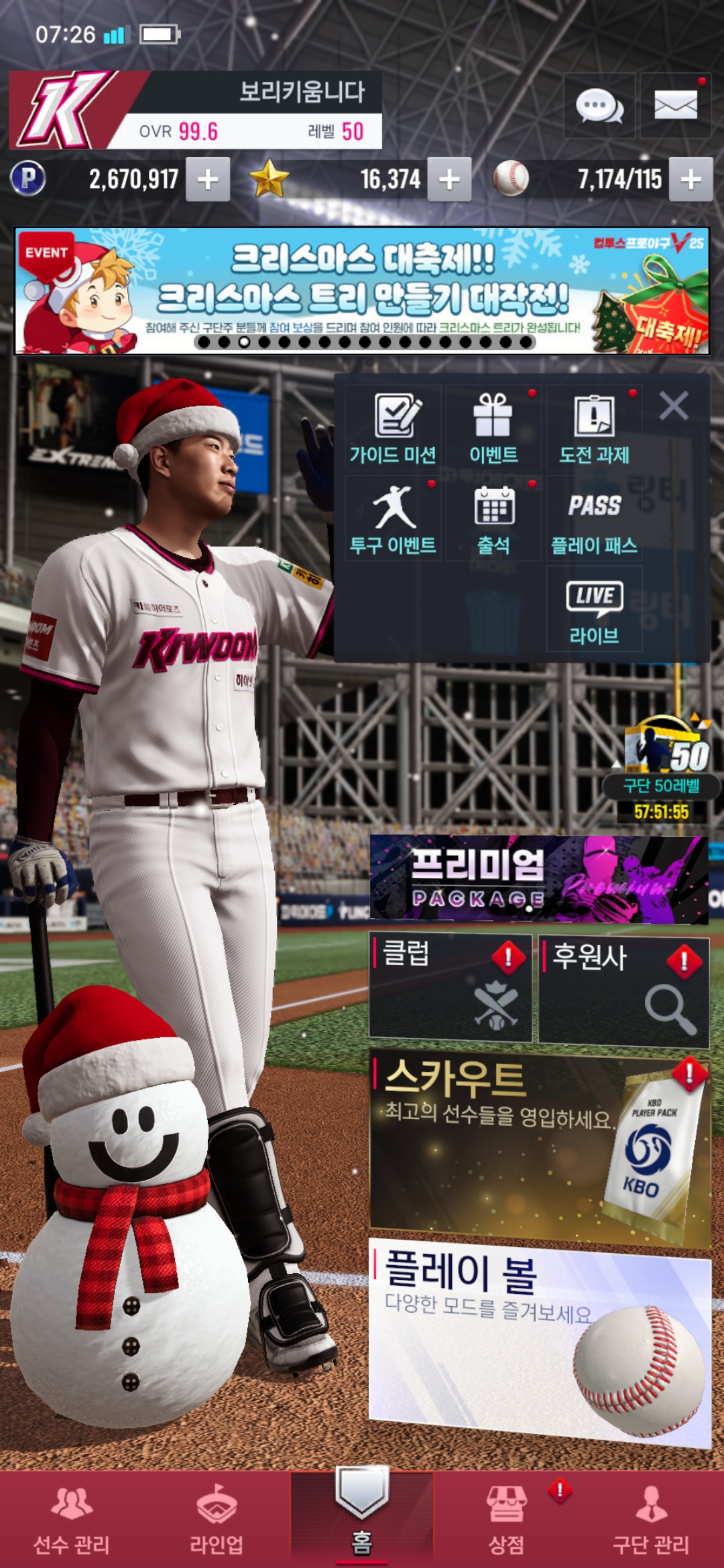This screenshot has height=1568, width=724.
Task: Open the 프리미엄 PACKAGE banner
Action: pos(539,879)
